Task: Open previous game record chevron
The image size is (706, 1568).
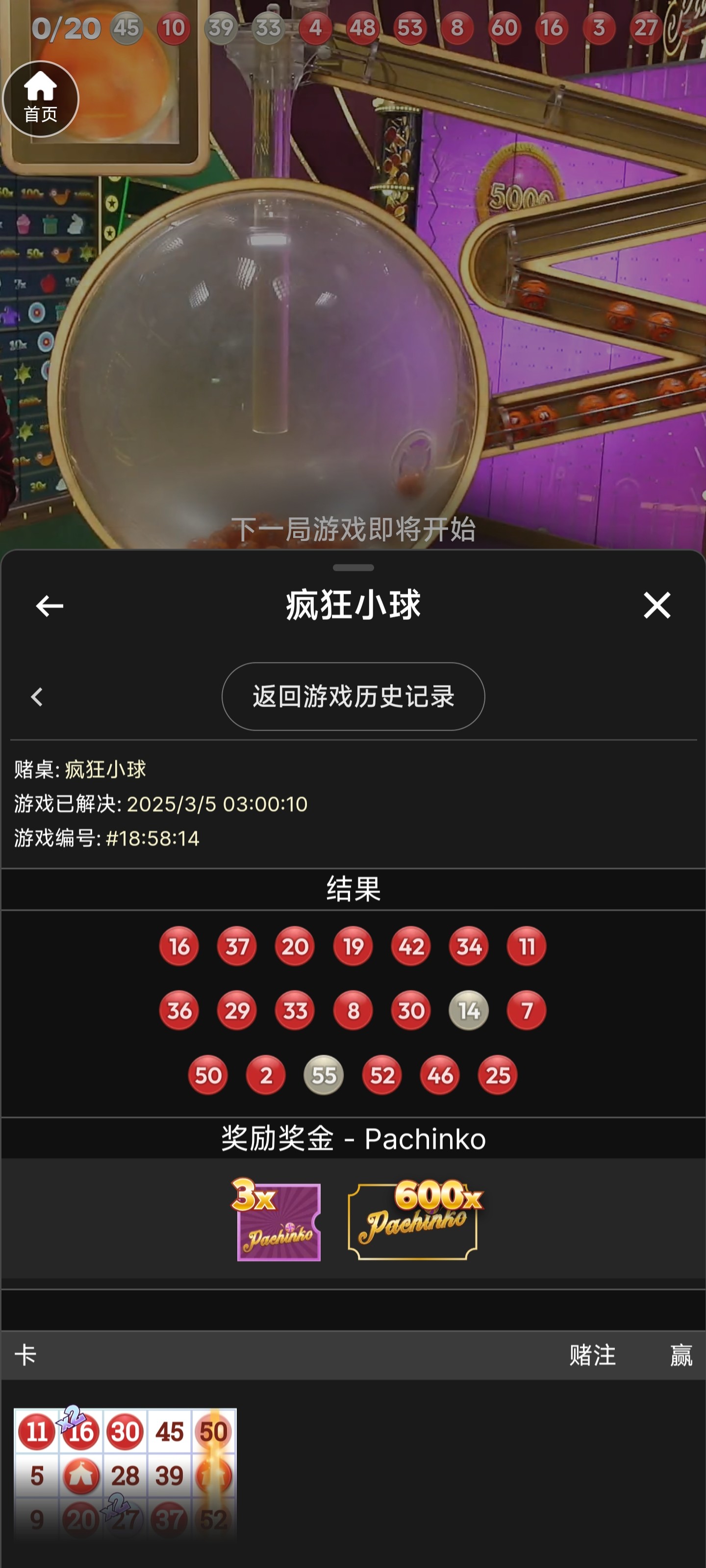Action: pyautogui.click(x=37, y=697)
